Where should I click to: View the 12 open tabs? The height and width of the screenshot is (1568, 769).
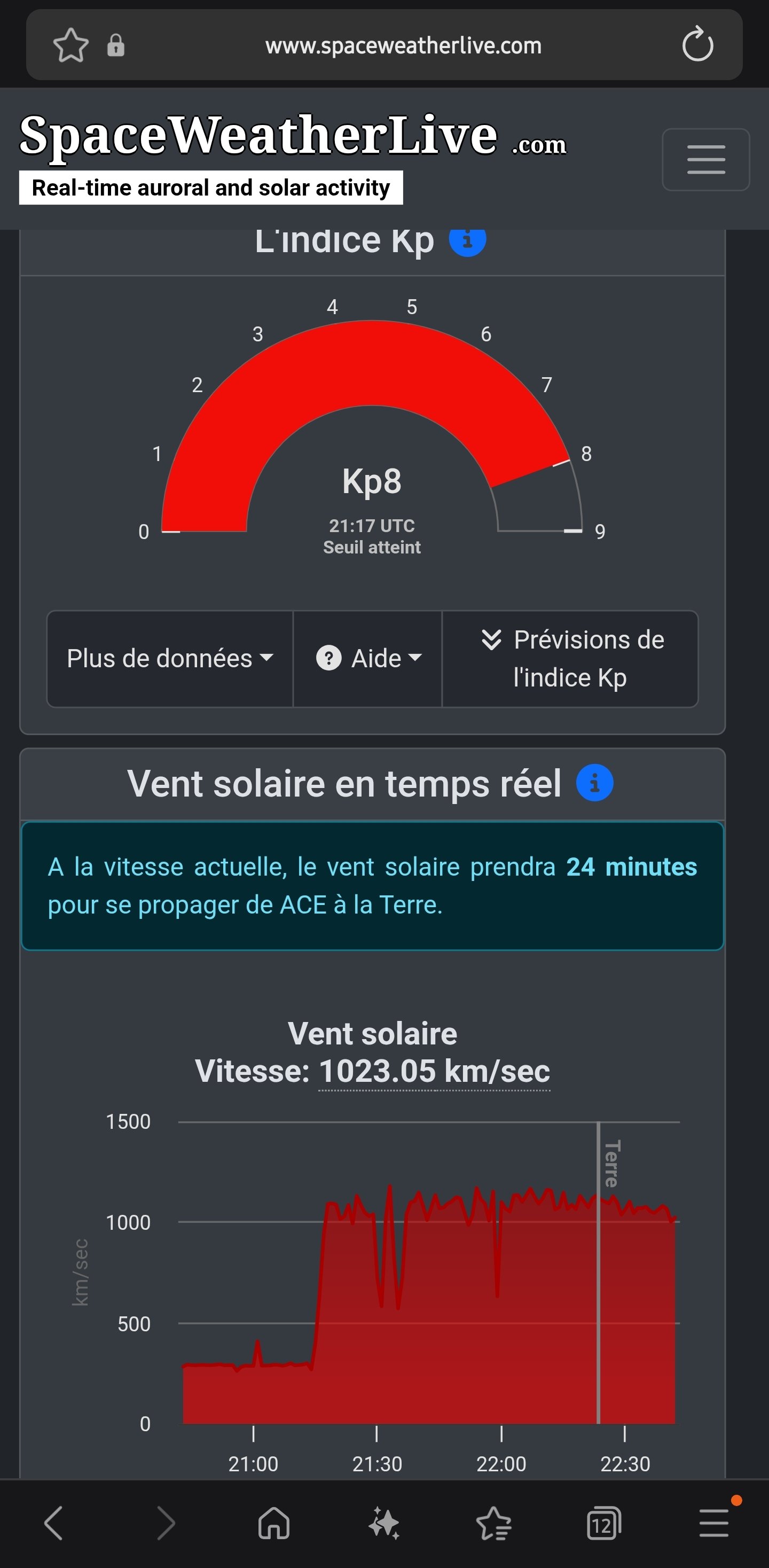[x=603, y=1523]
